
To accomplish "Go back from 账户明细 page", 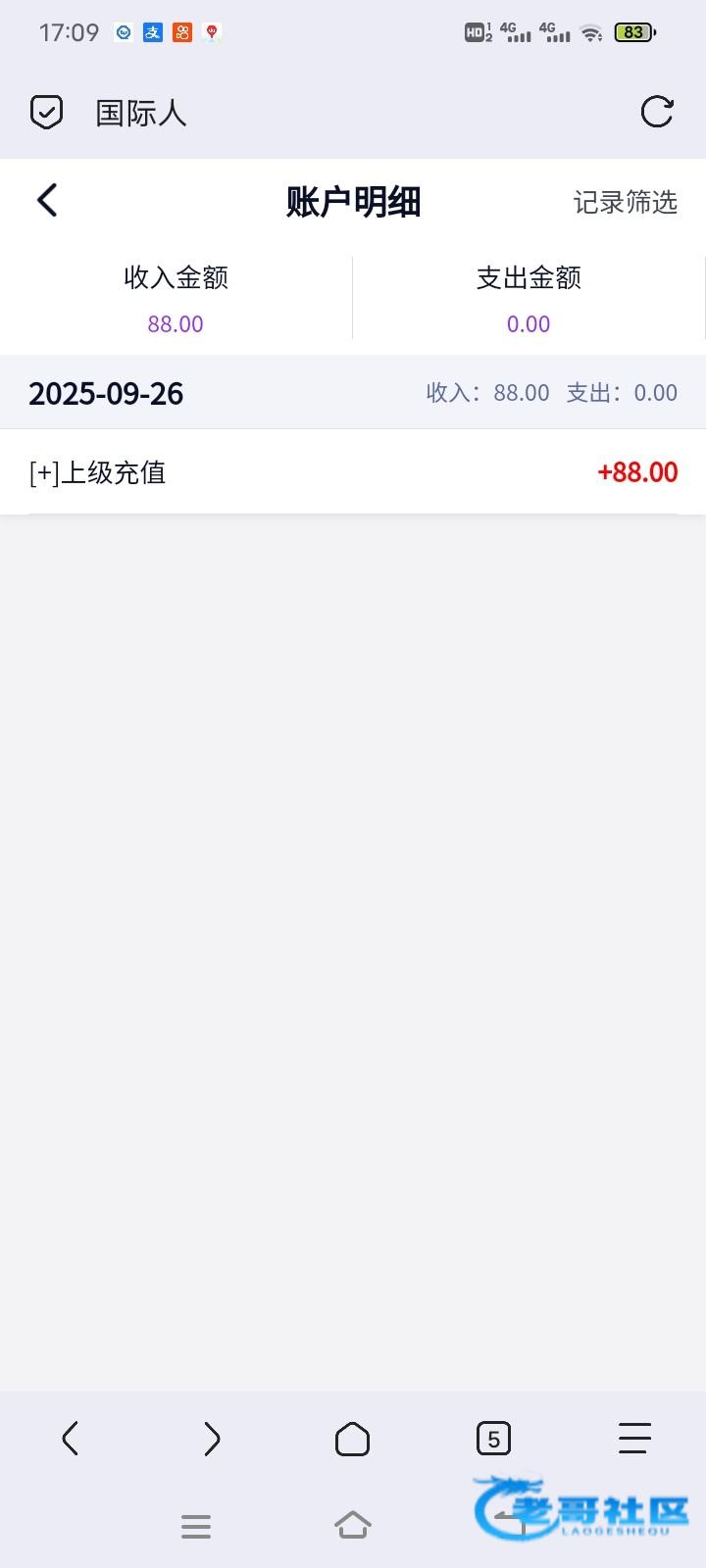I will point(47,201).
